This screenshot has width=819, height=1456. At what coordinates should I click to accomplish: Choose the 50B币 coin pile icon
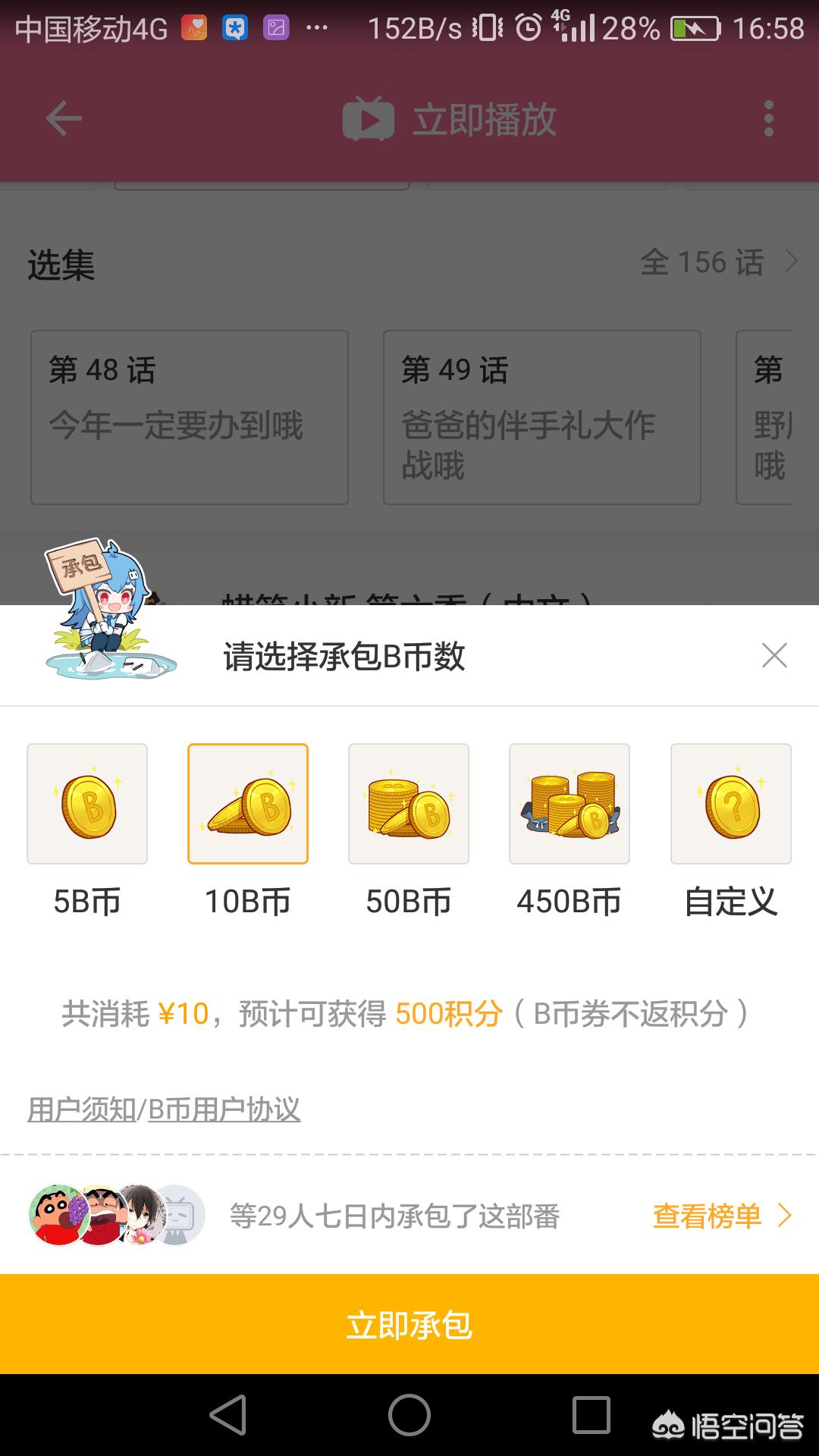click(x=409, y=803)
